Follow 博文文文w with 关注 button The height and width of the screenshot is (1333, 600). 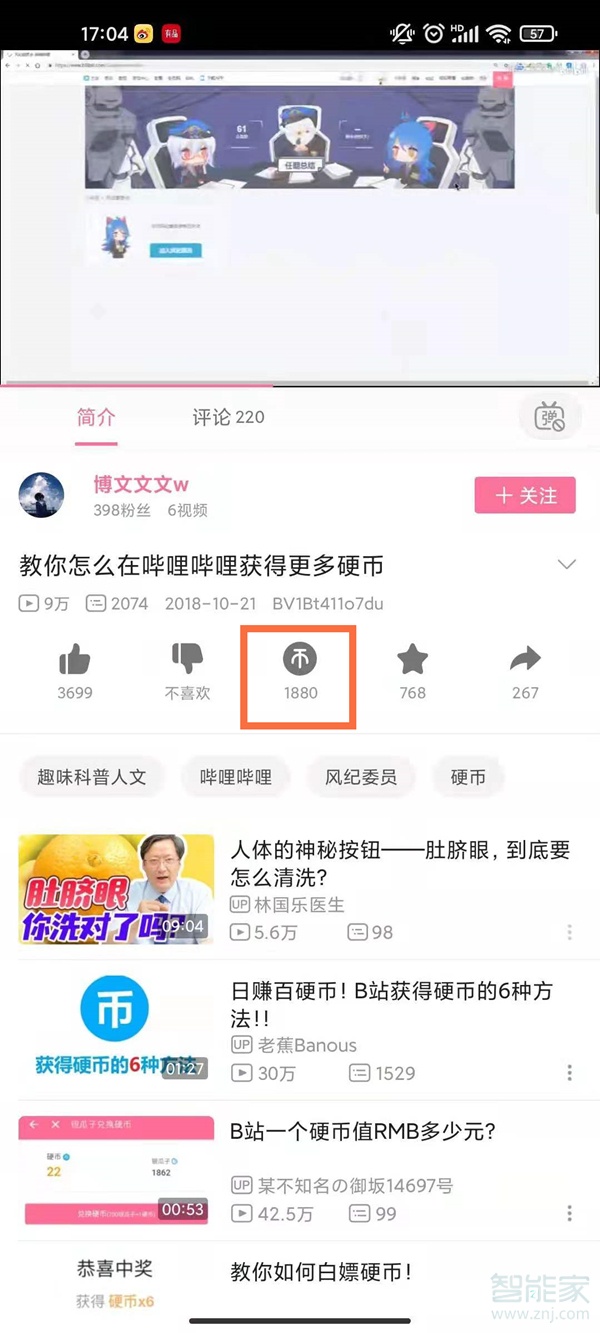[x=525, y=495]
